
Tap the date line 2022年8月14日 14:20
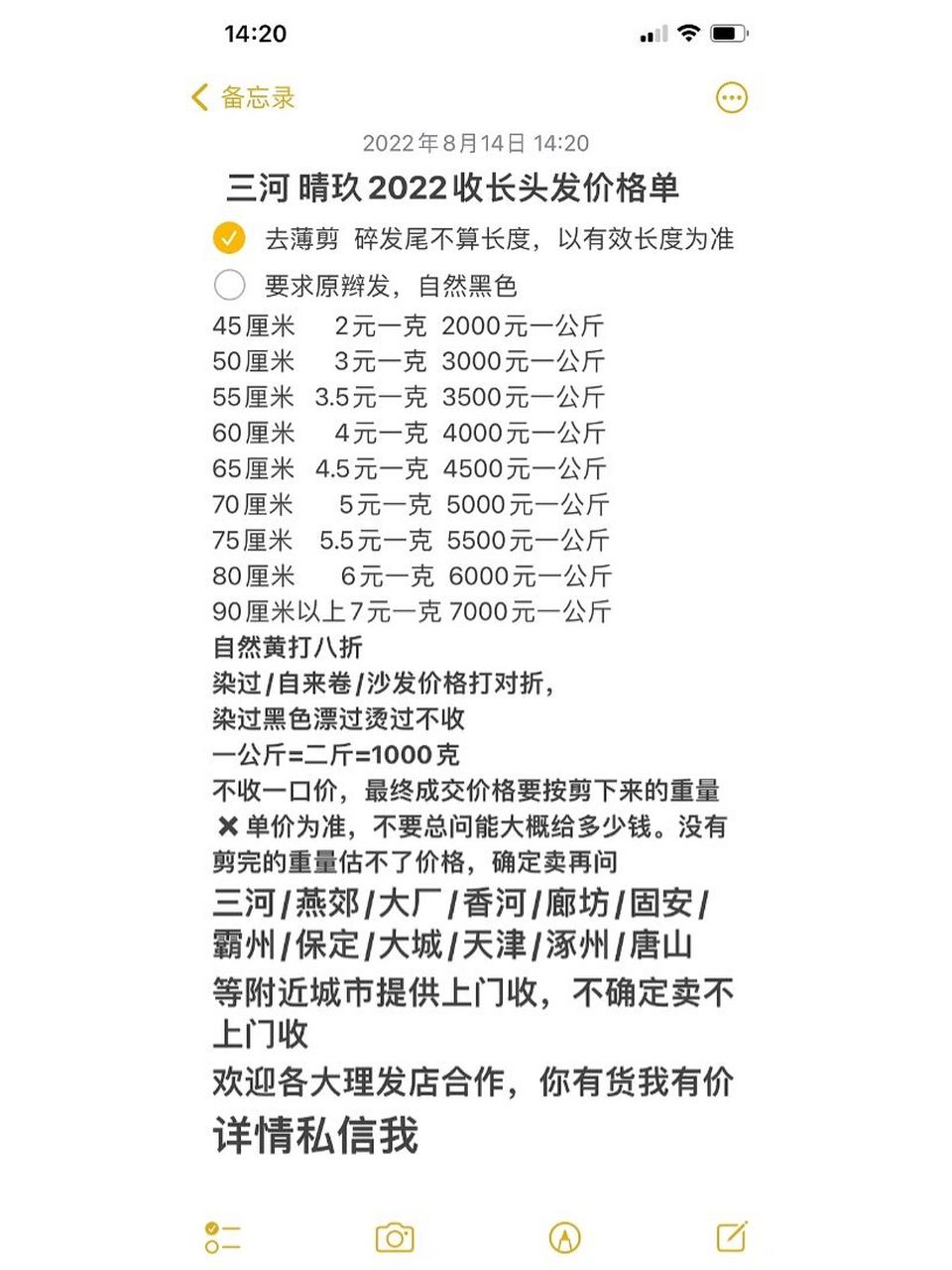click(x=476, y=143)
